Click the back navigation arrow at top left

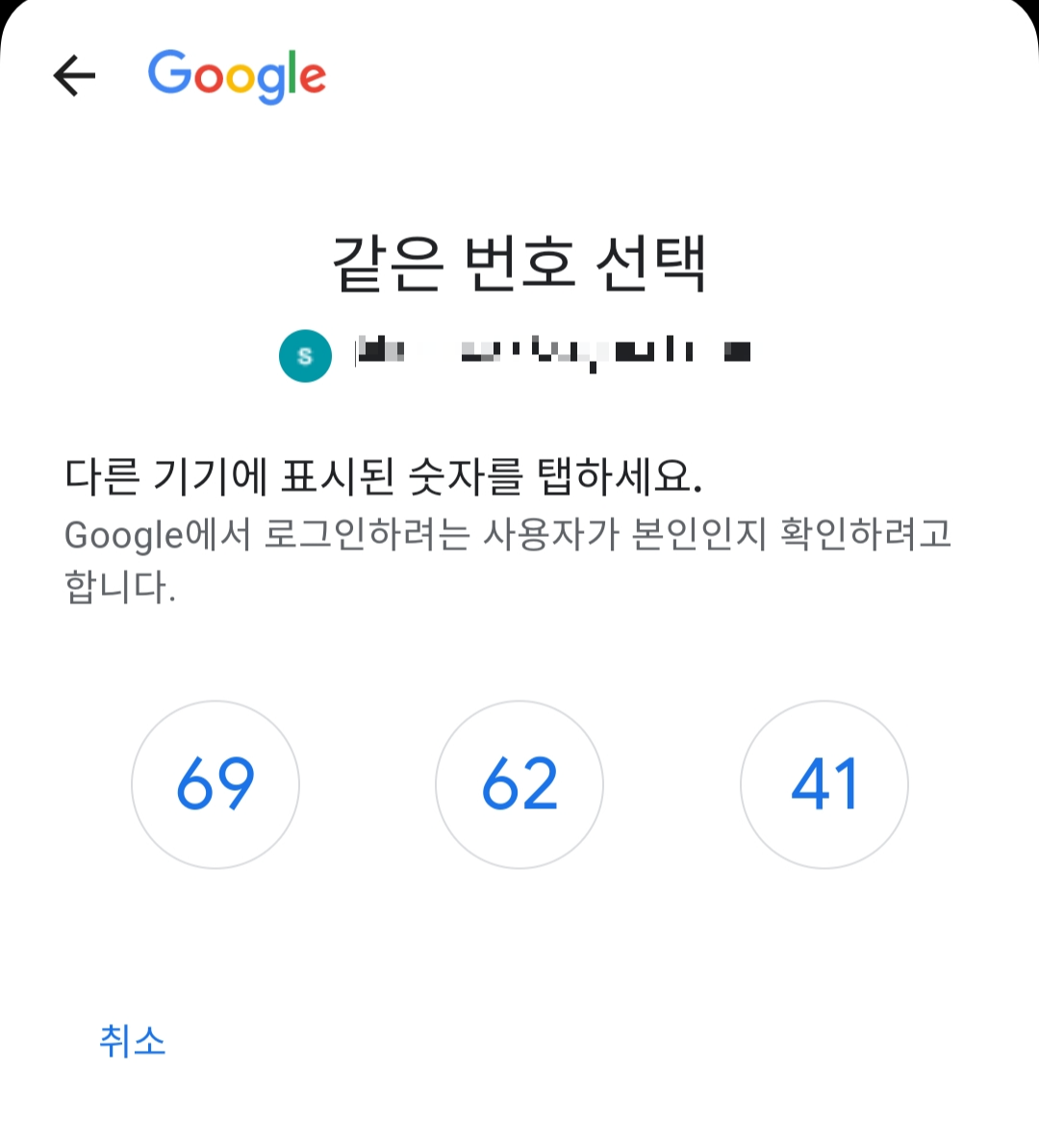coord(75,77)
